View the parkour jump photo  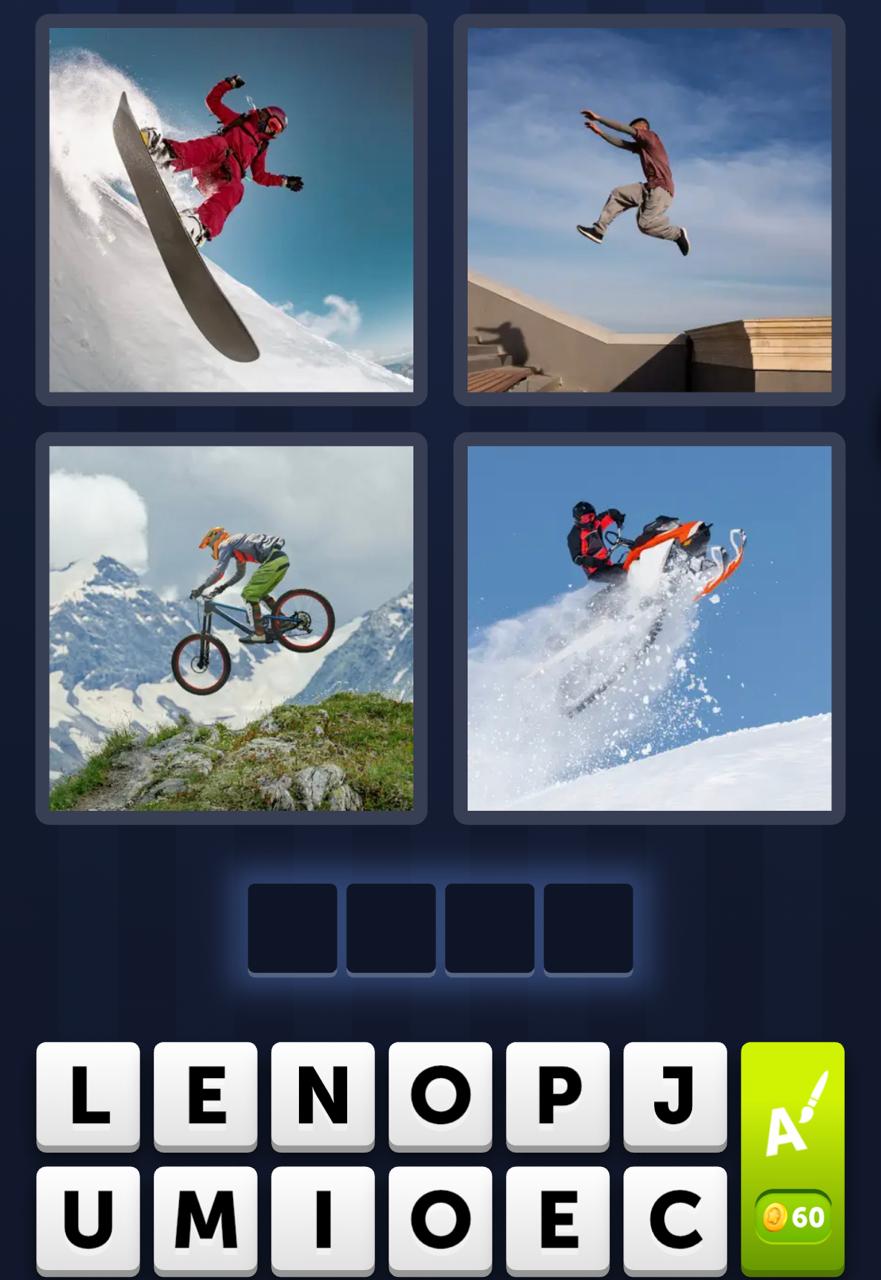coord(647,210)
